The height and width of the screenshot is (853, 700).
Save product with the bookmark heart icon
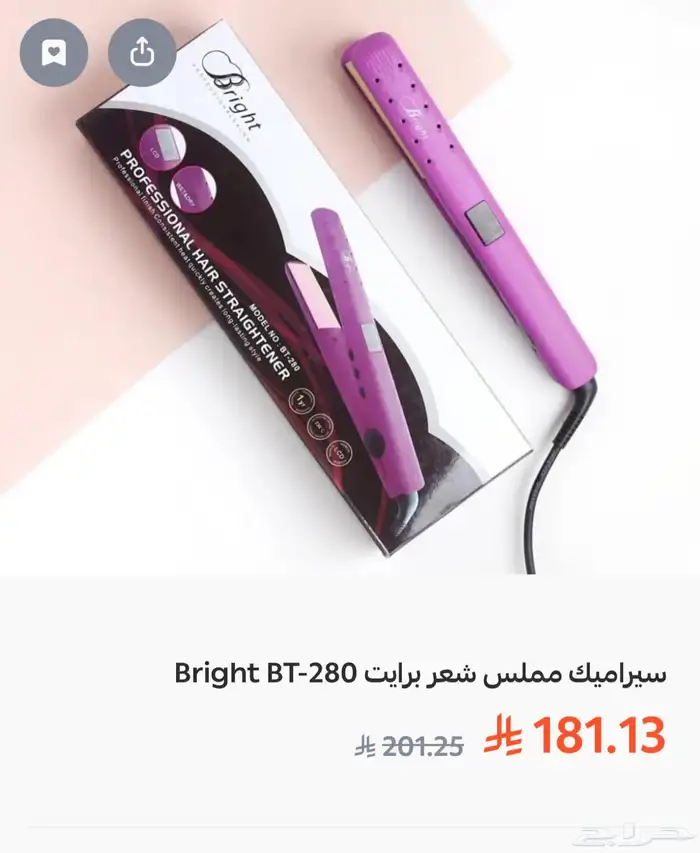tap(54, 52)
